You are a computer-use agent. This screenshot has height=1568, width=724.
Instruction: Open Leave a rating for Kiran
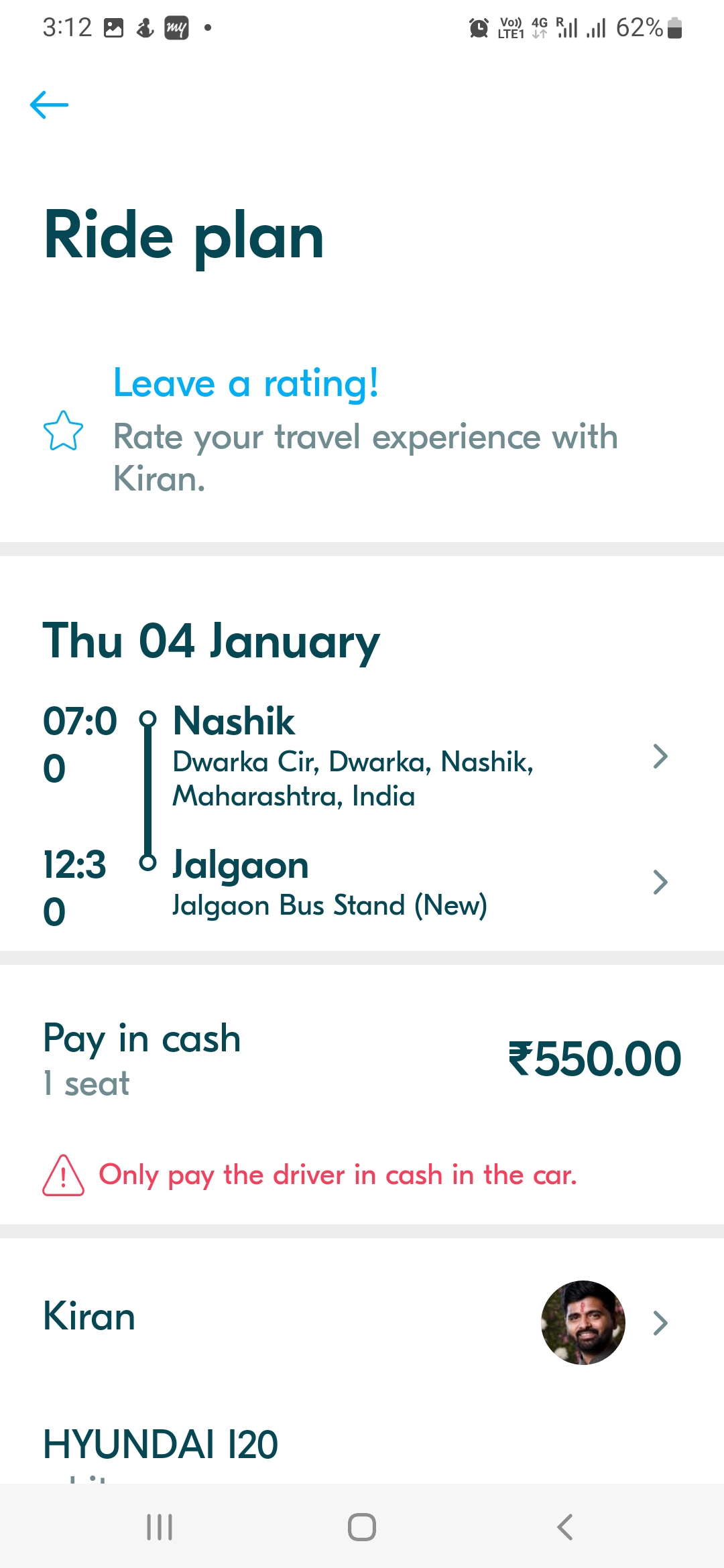tap(362, 430)
